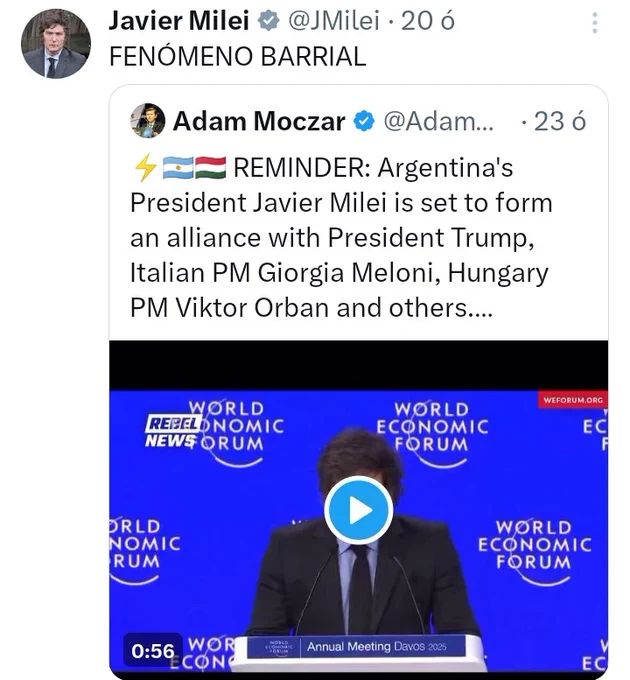The image size is (630, 680).
Task: Play the quoted Davos video
Action: [x=358, y=510]
